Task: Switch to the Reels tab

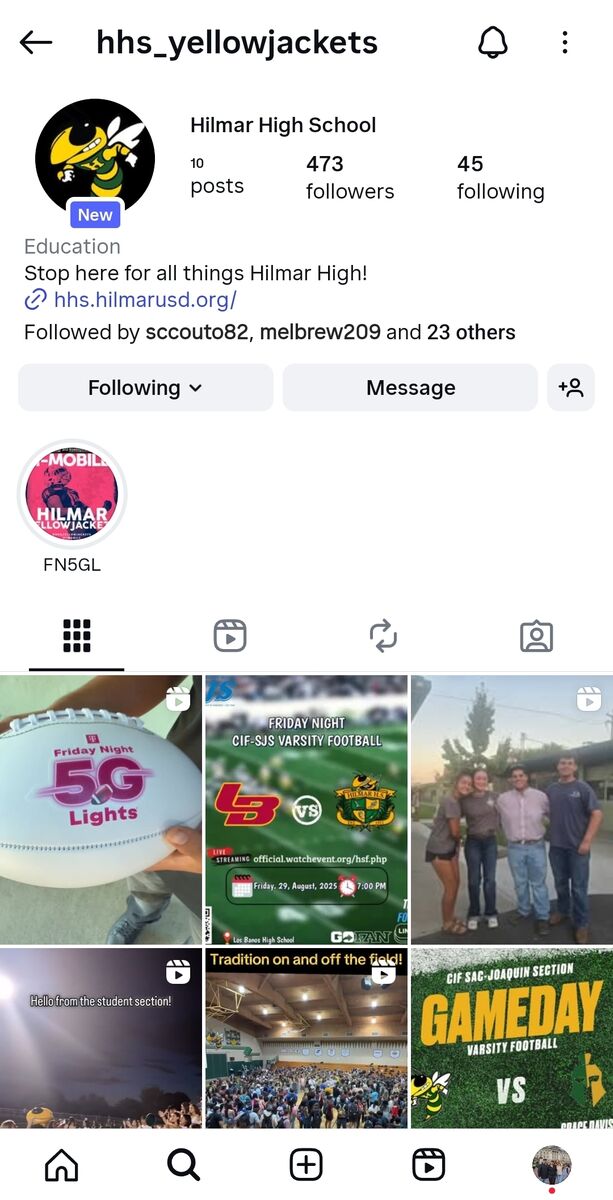Action: coord(230,636)
